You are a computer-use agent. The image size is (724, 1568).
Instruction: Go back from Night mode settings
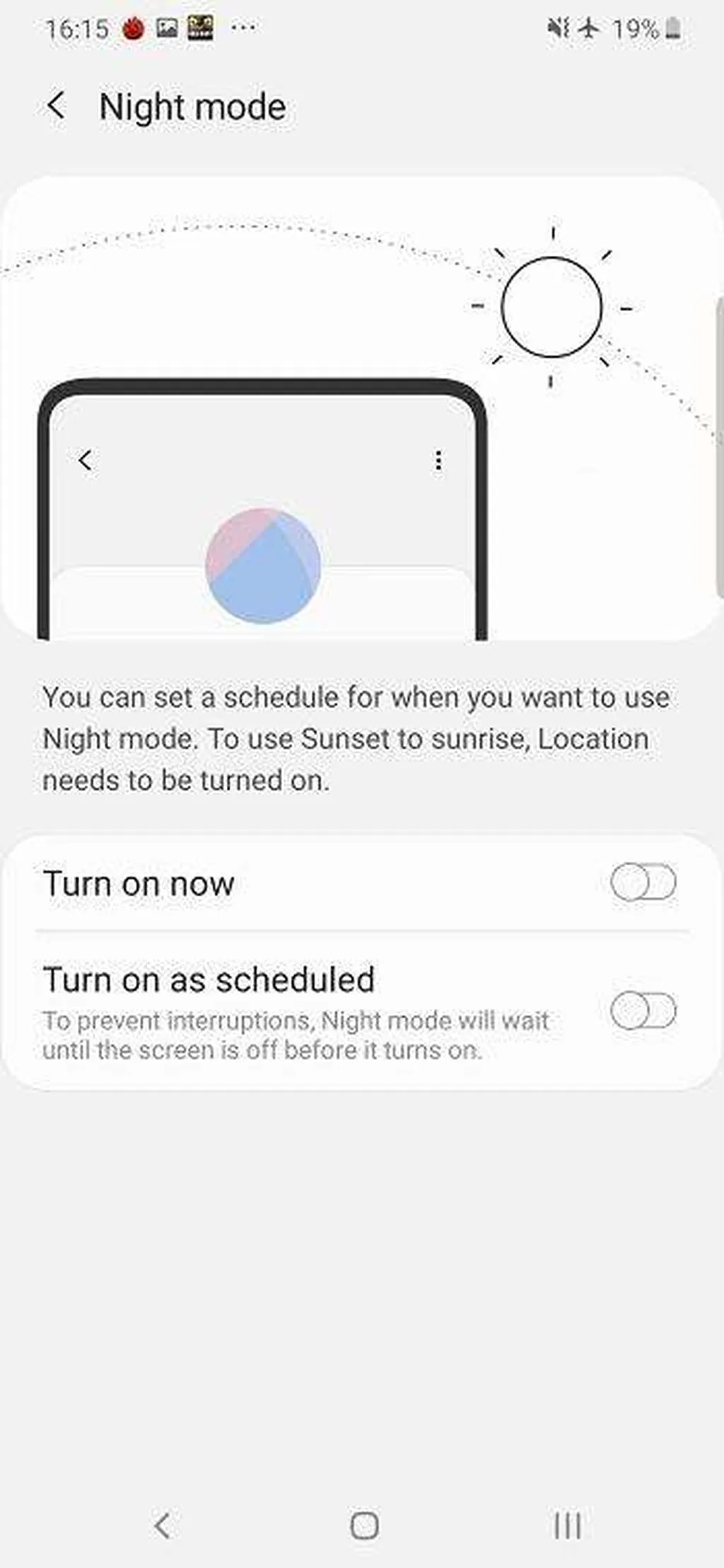(56, 107)
